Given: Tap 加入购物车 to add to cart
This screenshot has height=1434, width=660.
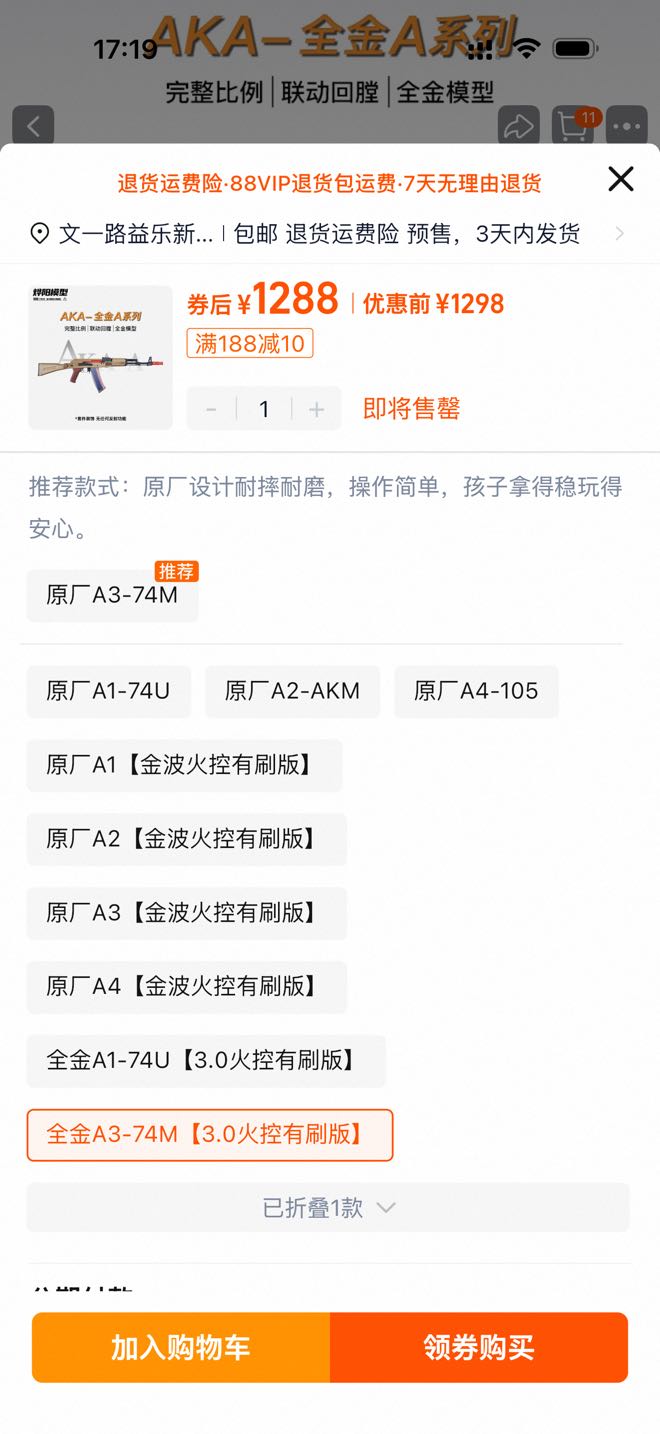Looking at the screenshot, I should pos(181,1347).
